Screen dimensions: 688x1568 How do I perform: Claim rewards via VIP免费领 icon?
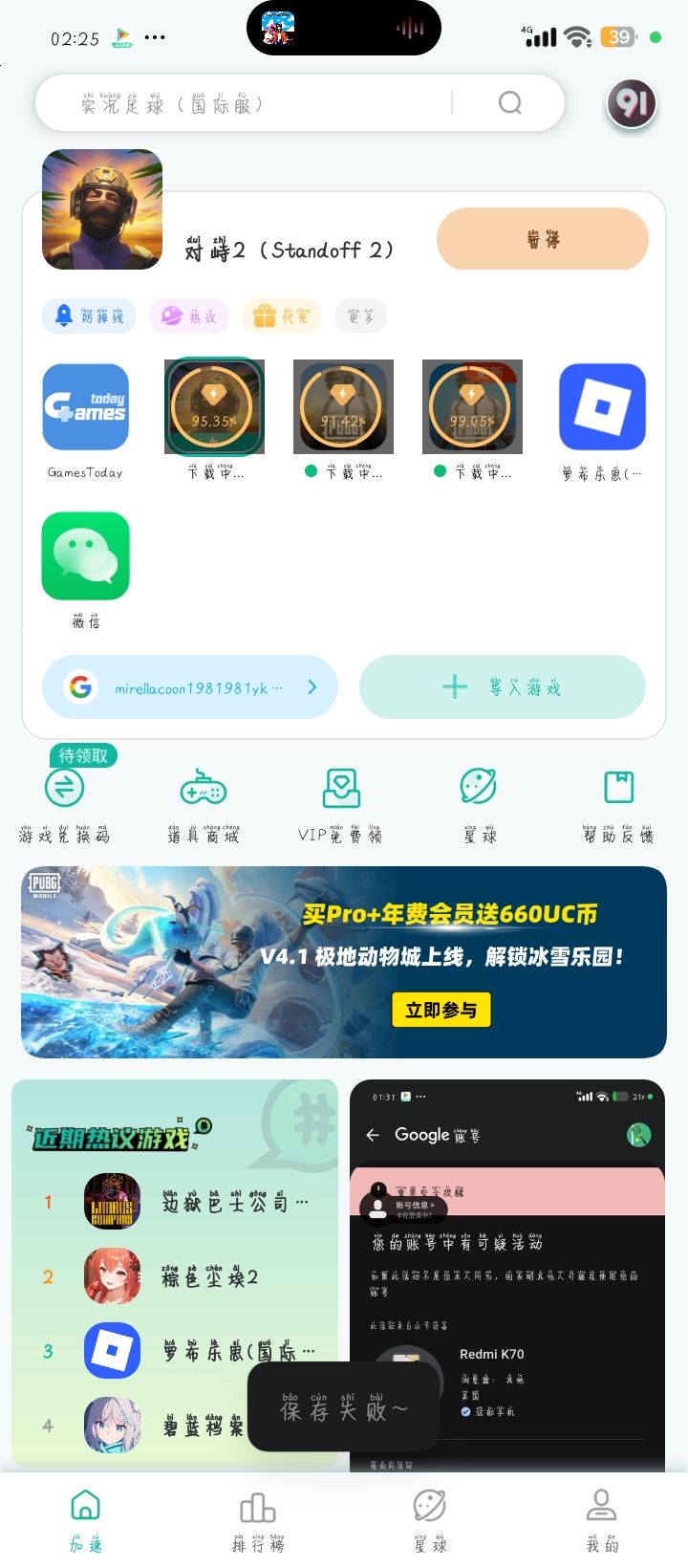click(340, 789)
